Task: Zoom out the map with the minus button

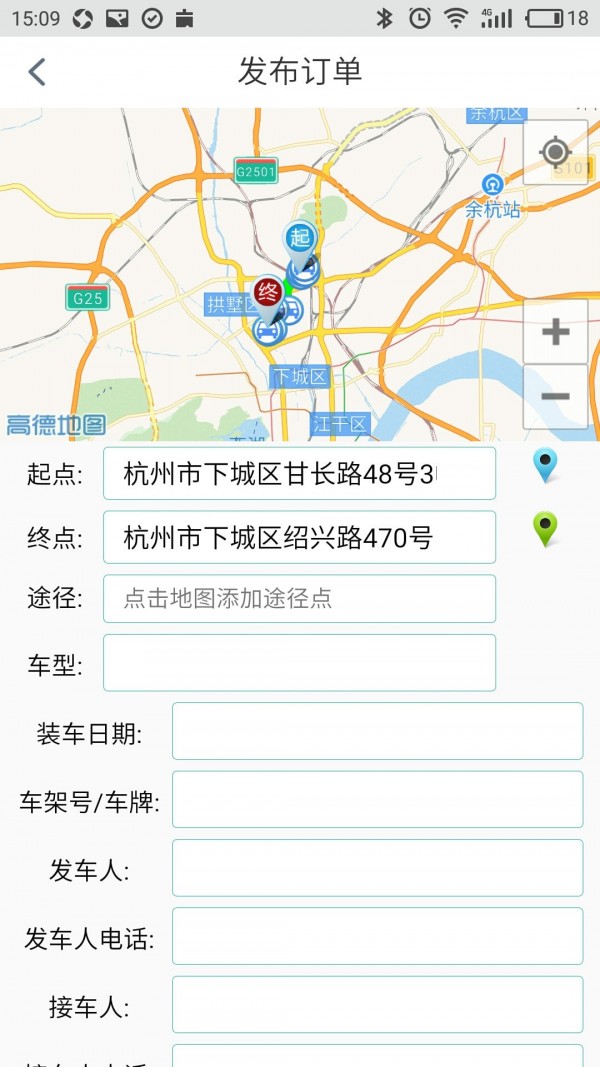Action: tap(555, 397)
